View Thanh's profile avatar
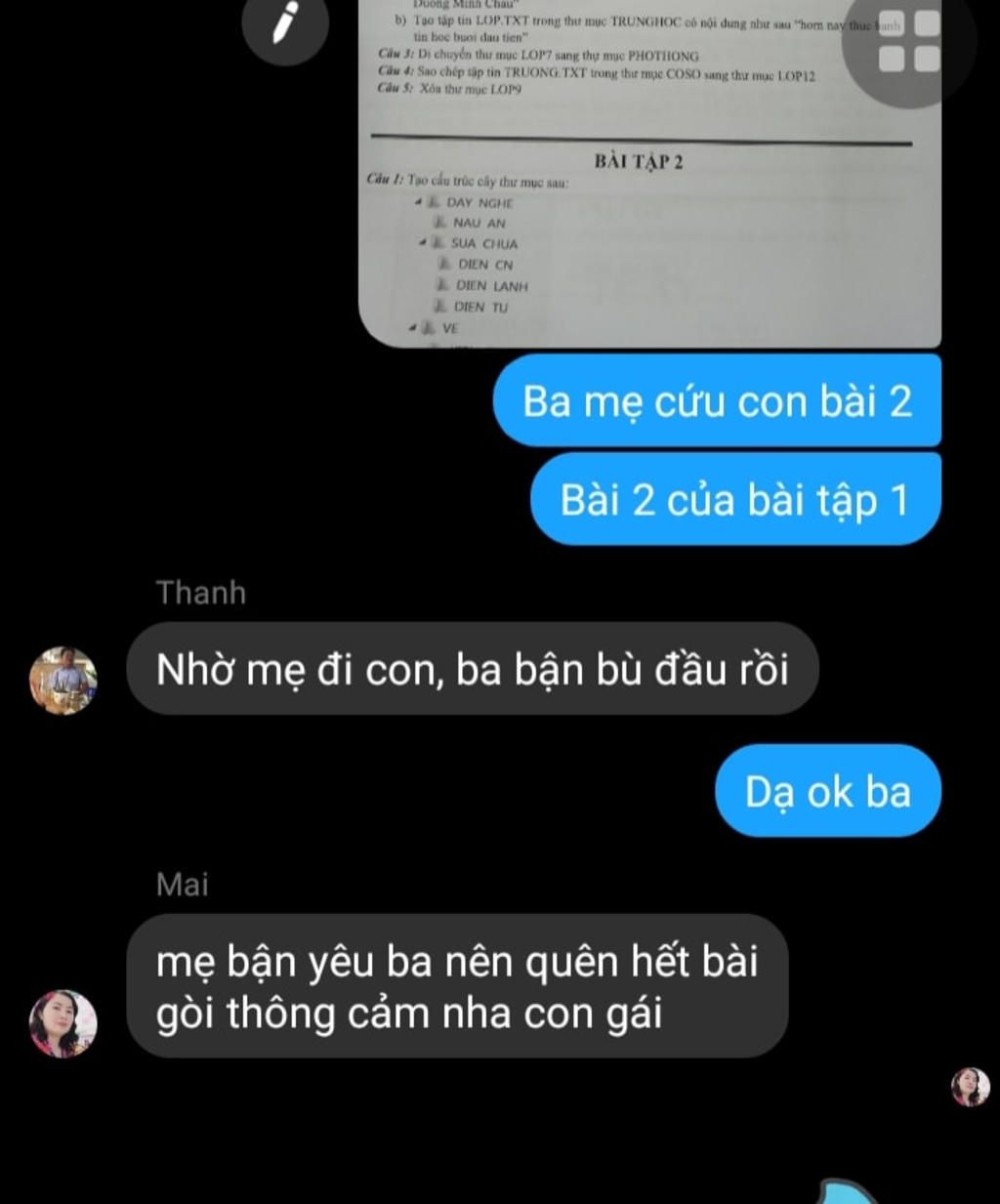 pyautogui.click(x=63, y=680)
